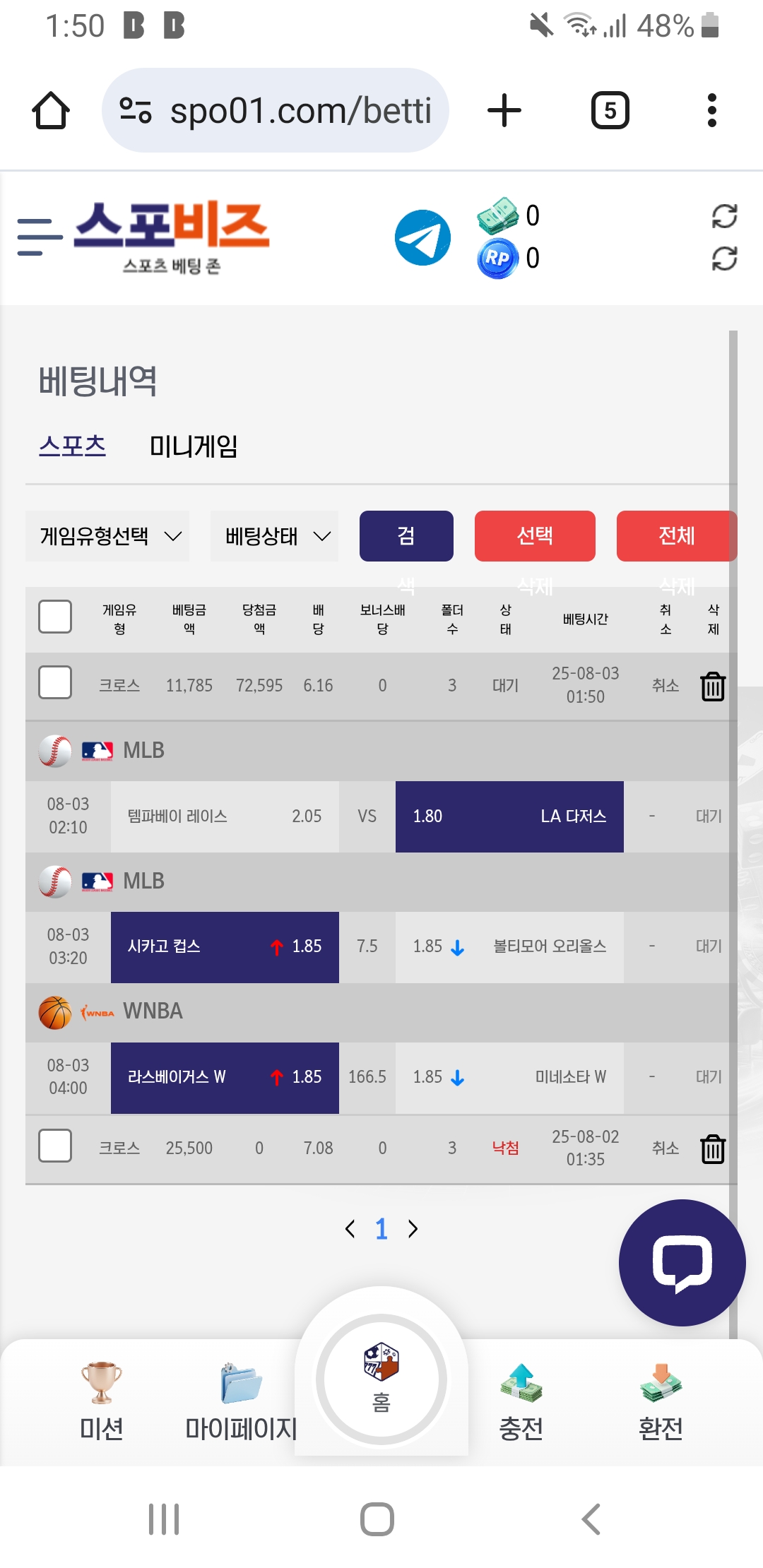Open the hamburger drawer menu
763x1568 pixels.
40,237
